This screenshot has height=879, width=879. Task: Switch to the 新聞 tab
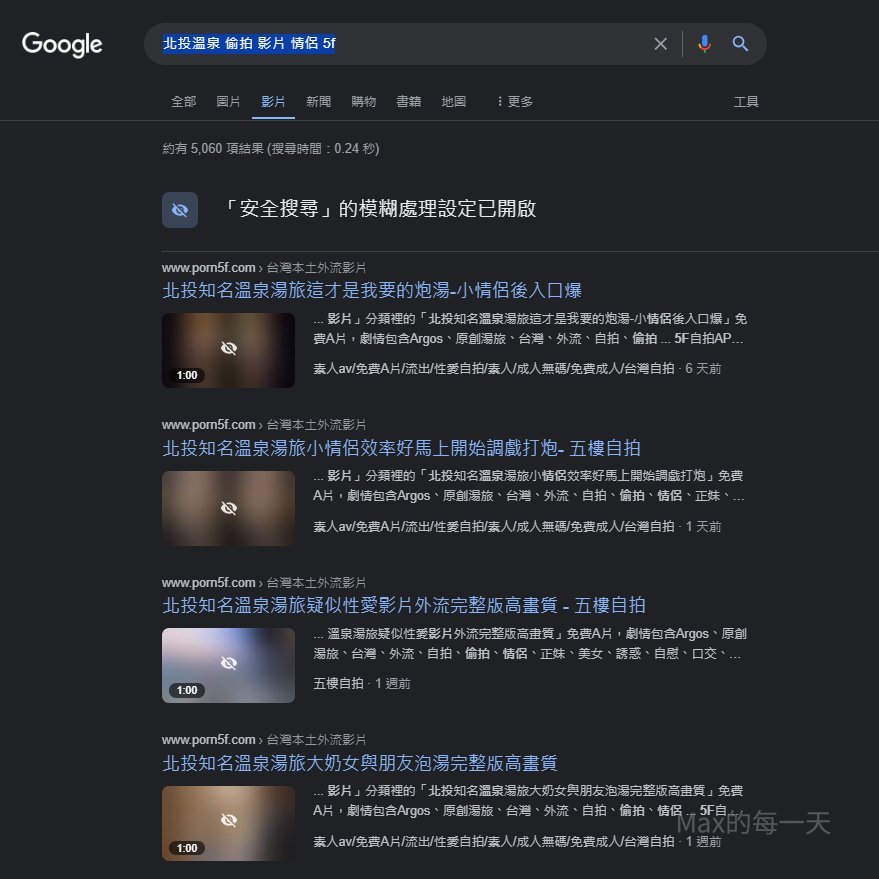coord(318,102)
